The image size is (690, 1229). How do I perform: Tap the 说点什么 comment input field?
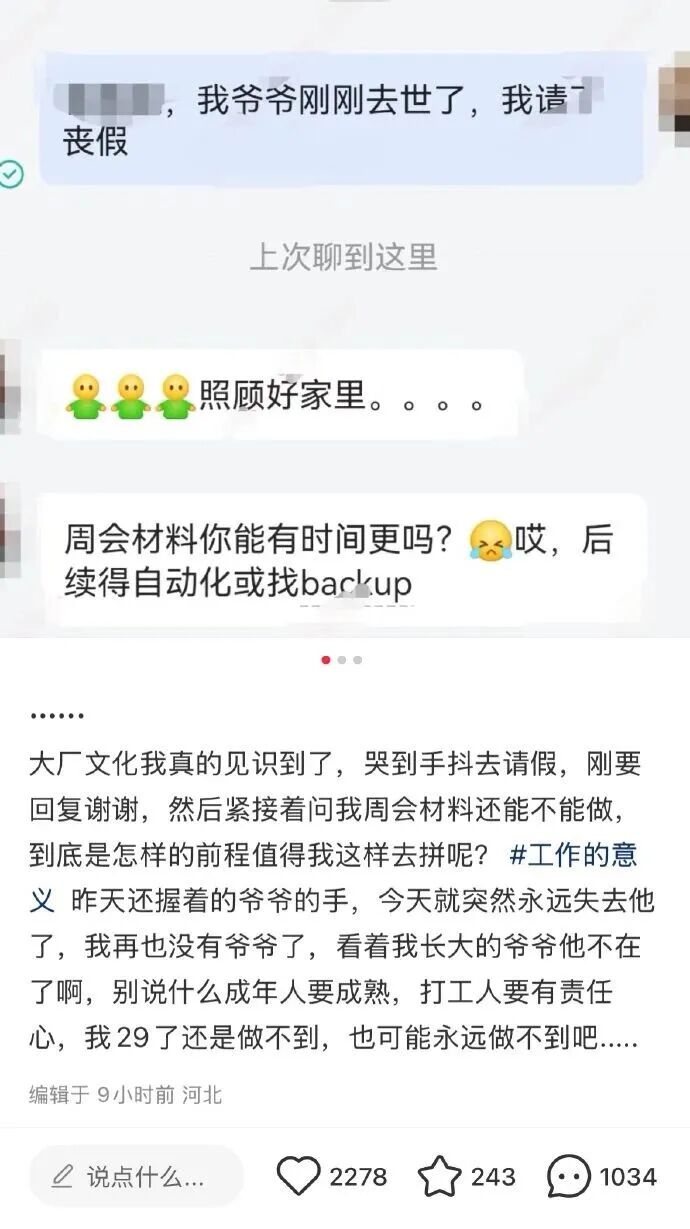[x=136, y=1176]
